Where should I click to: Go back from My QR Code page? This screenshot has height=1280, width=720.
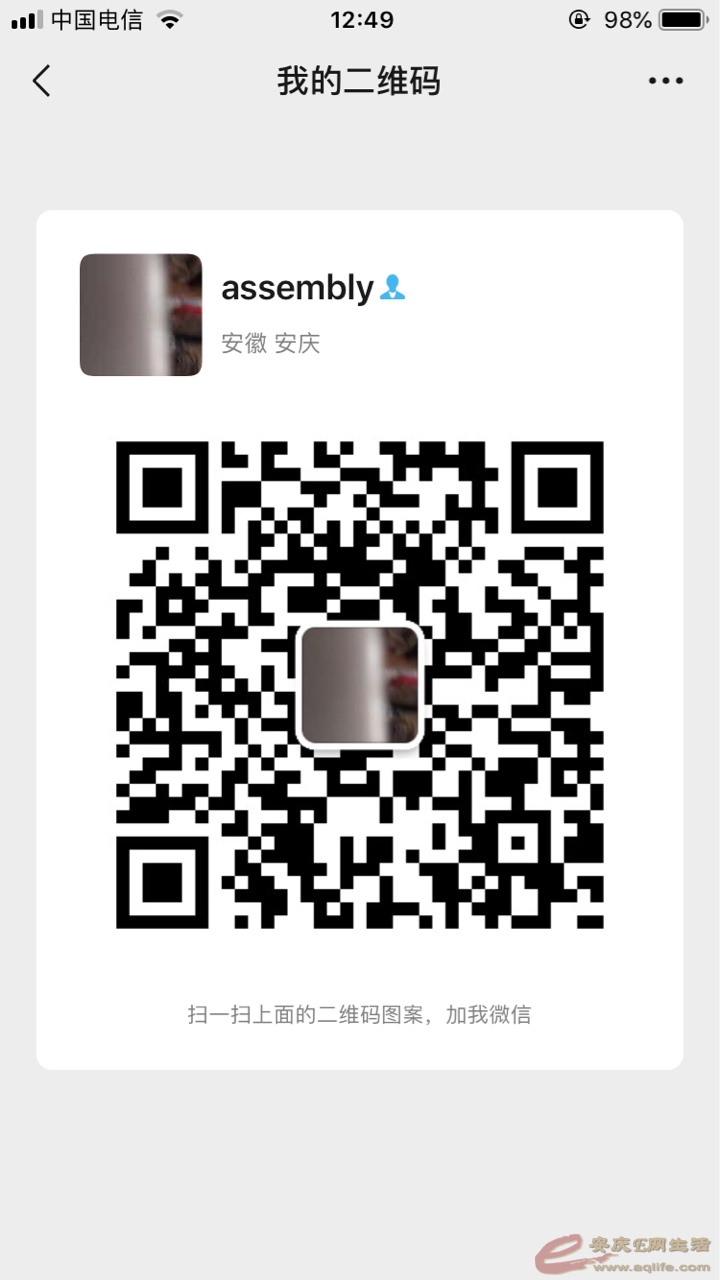pos(41,81)
